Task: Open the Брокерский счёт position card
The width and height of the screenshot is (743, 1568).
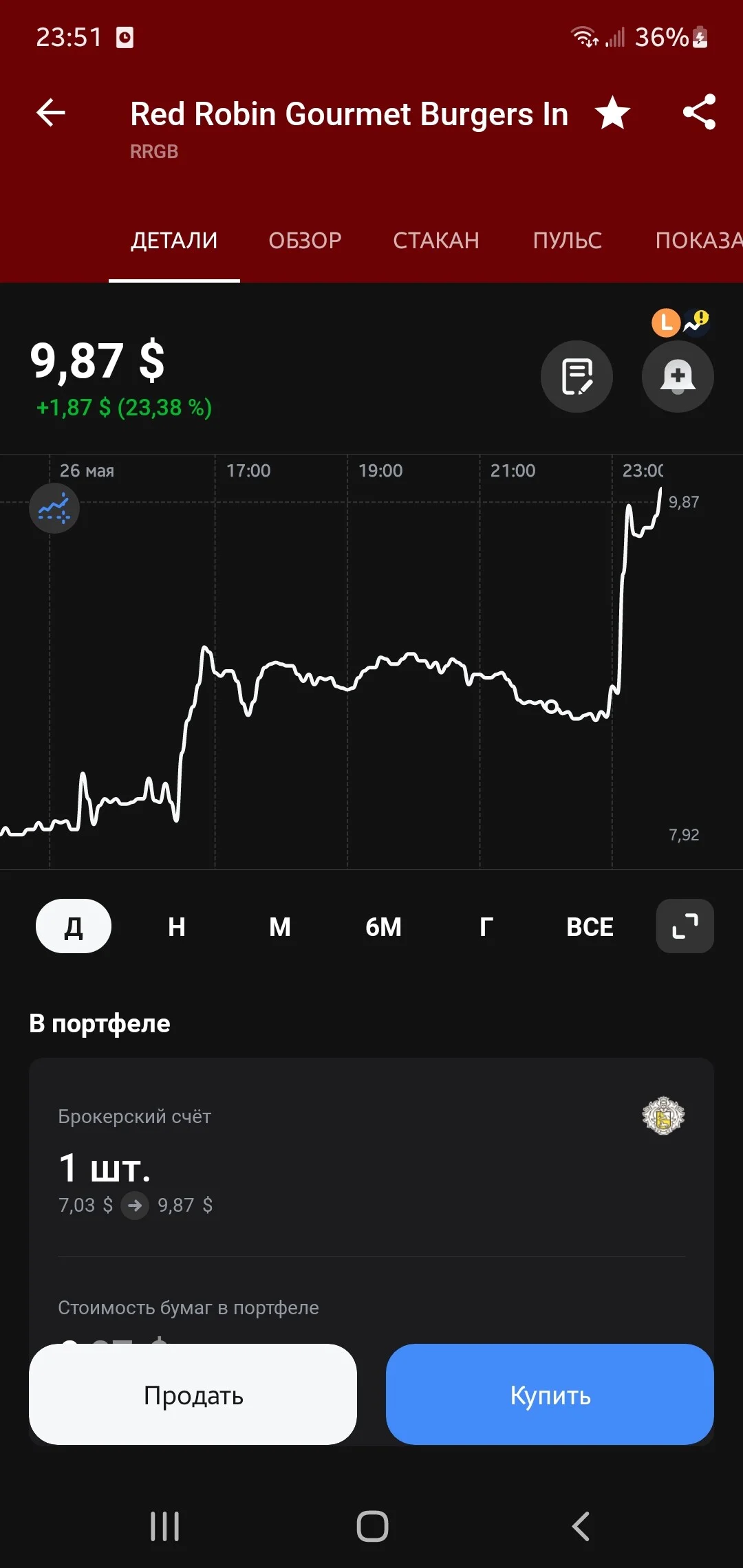Action: [x=371, y=1157]
